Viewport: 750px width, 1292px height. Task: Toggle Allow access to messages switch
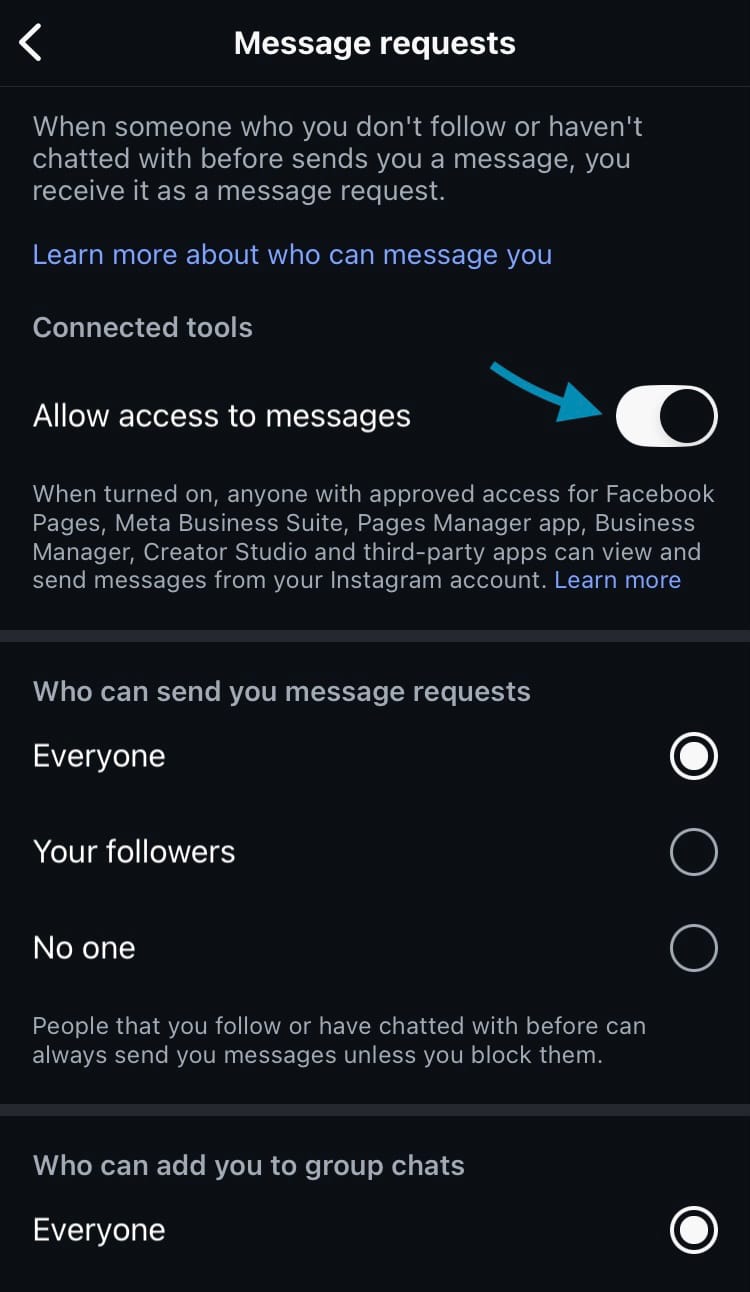(x=666, y=416)
